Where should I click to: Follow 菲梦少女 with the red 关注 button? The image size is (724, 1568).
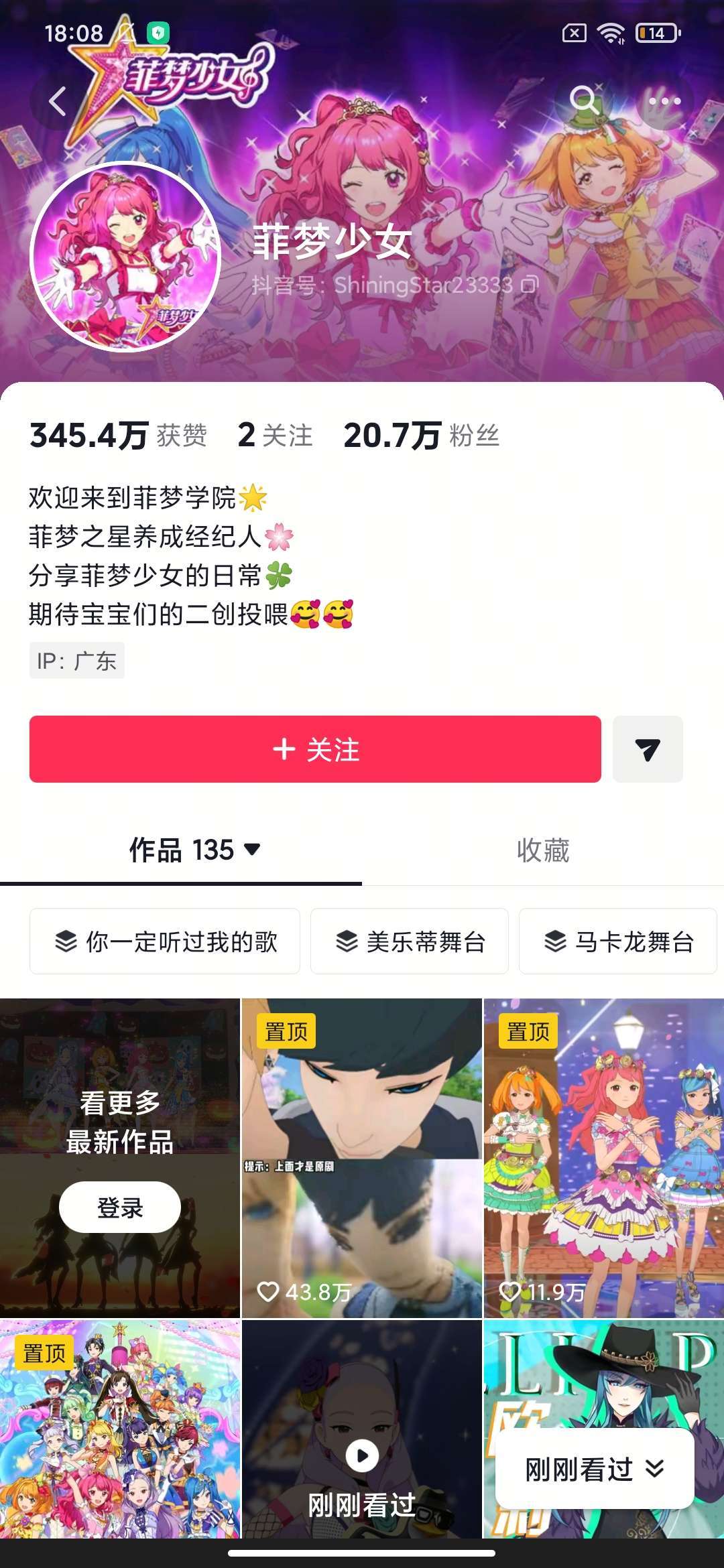pyautogui.click(x=315, y=749)
